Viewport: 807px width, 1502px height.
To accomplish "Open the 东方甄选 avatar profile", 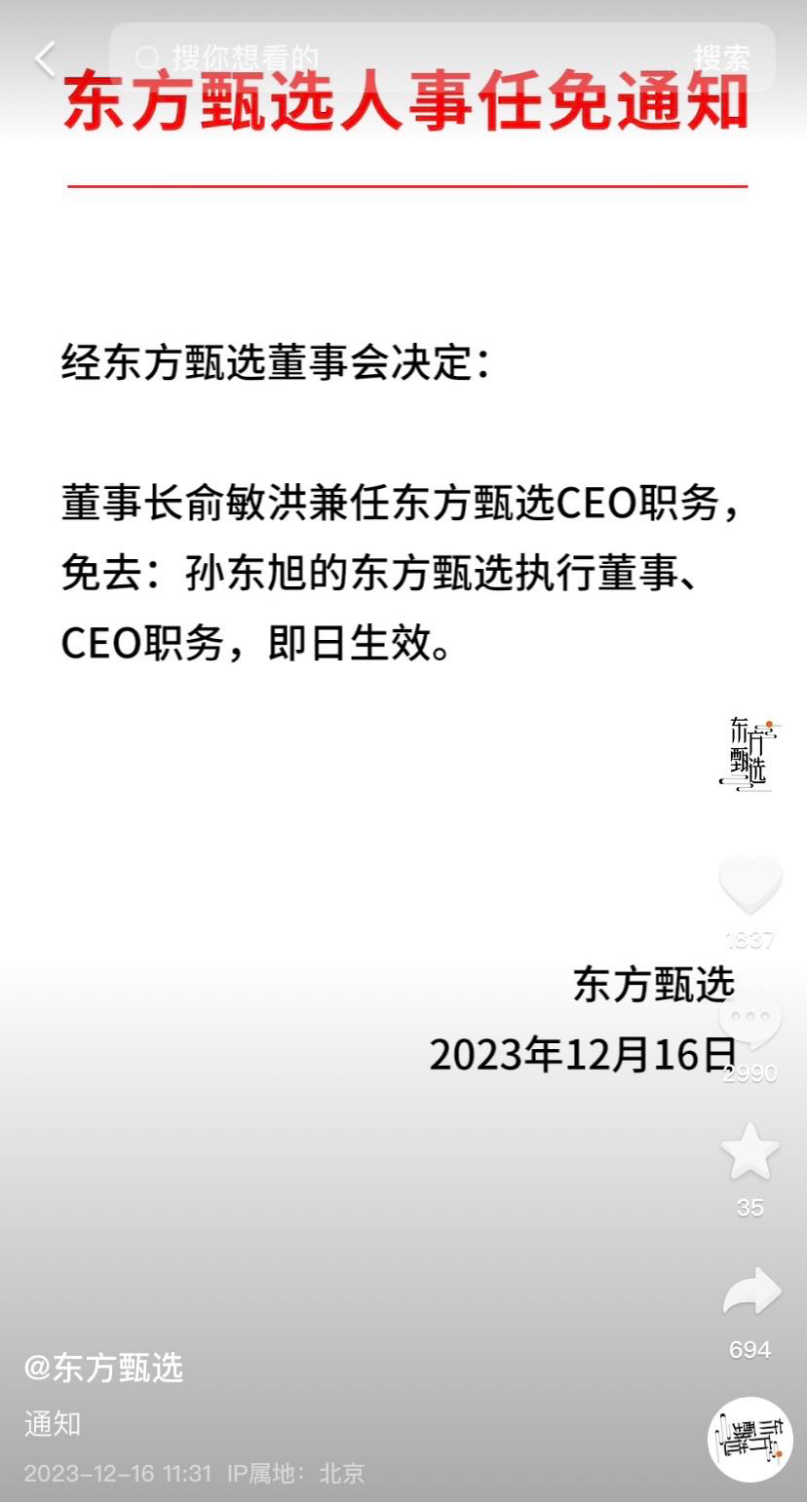I will click(x=751, y=754).
